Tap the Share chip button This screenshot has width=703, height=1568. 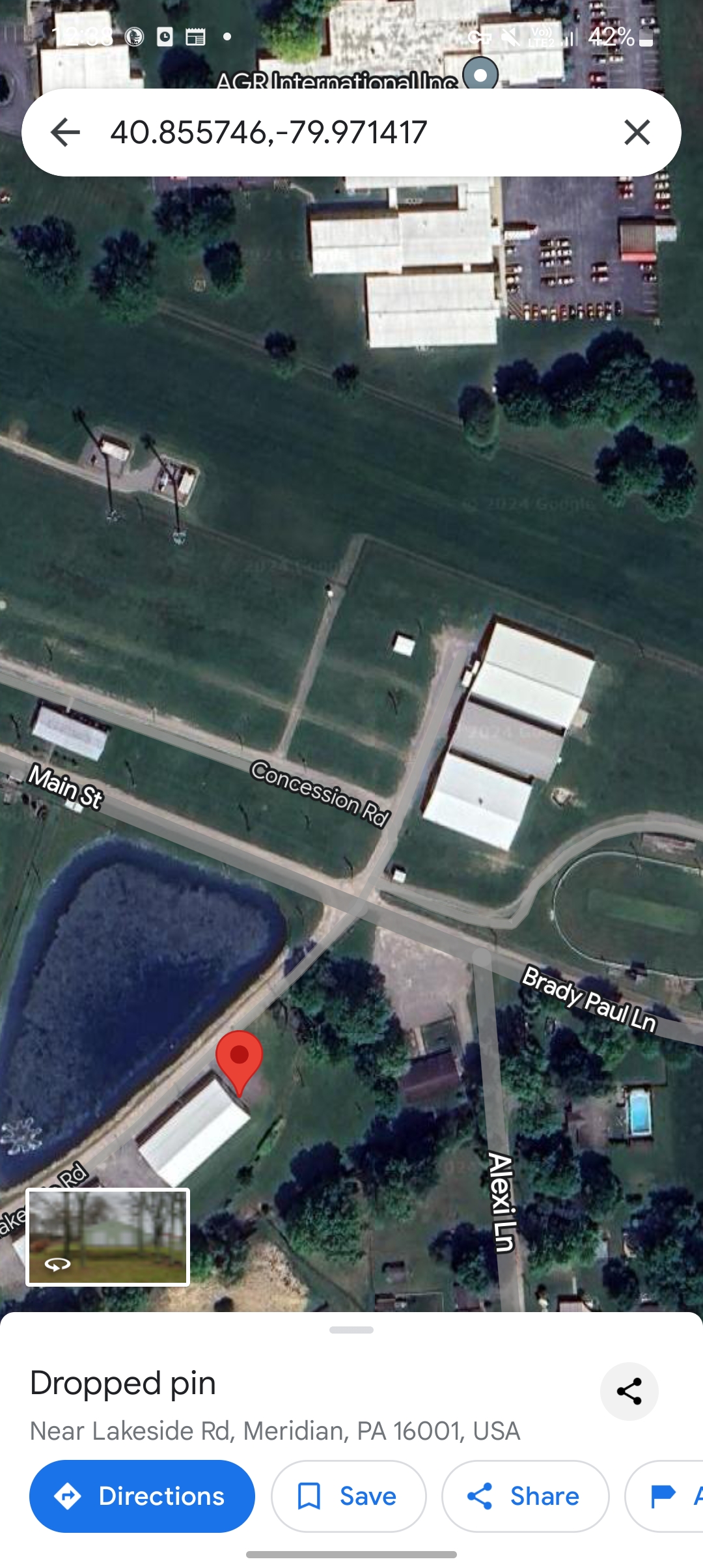coord(525,1496)
